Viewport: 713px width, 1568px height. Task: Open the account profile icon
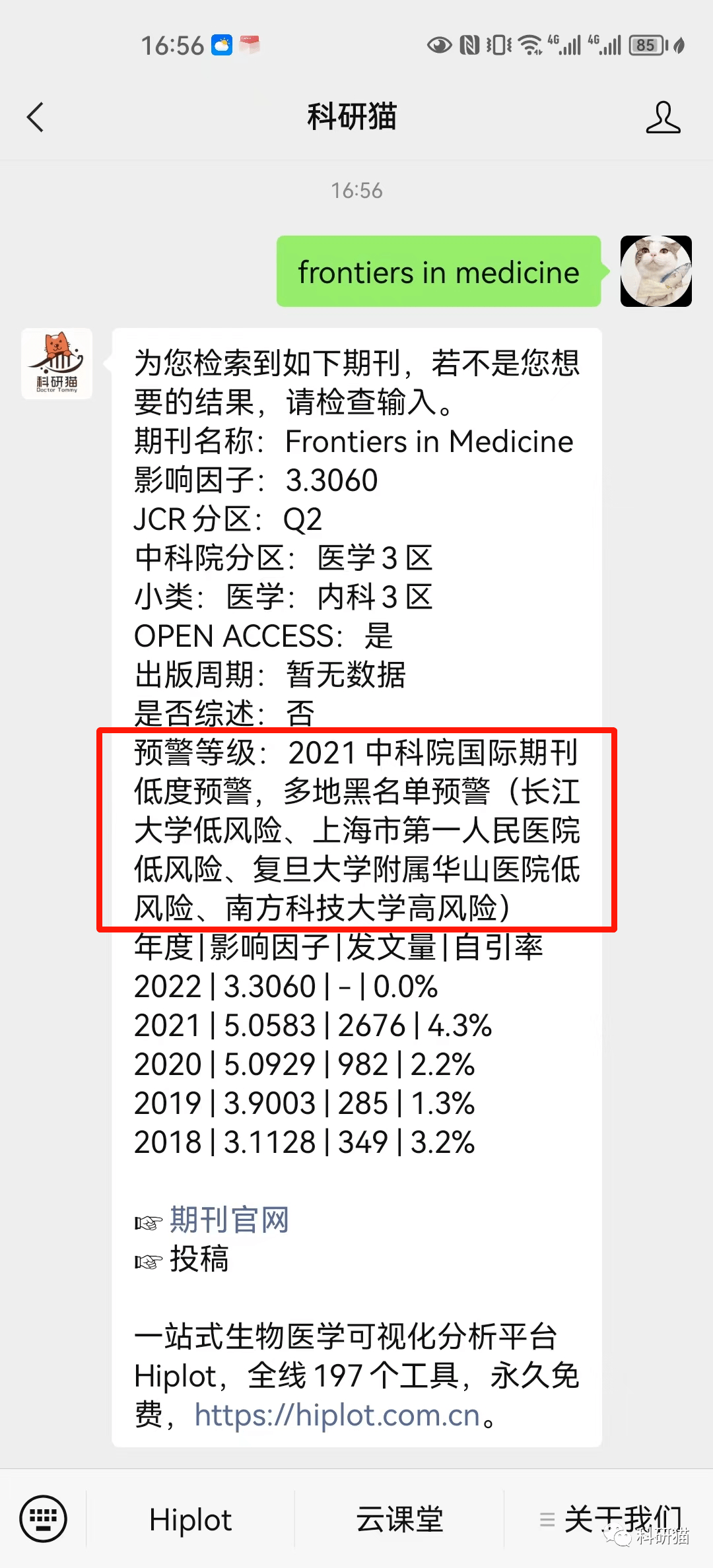663,117
